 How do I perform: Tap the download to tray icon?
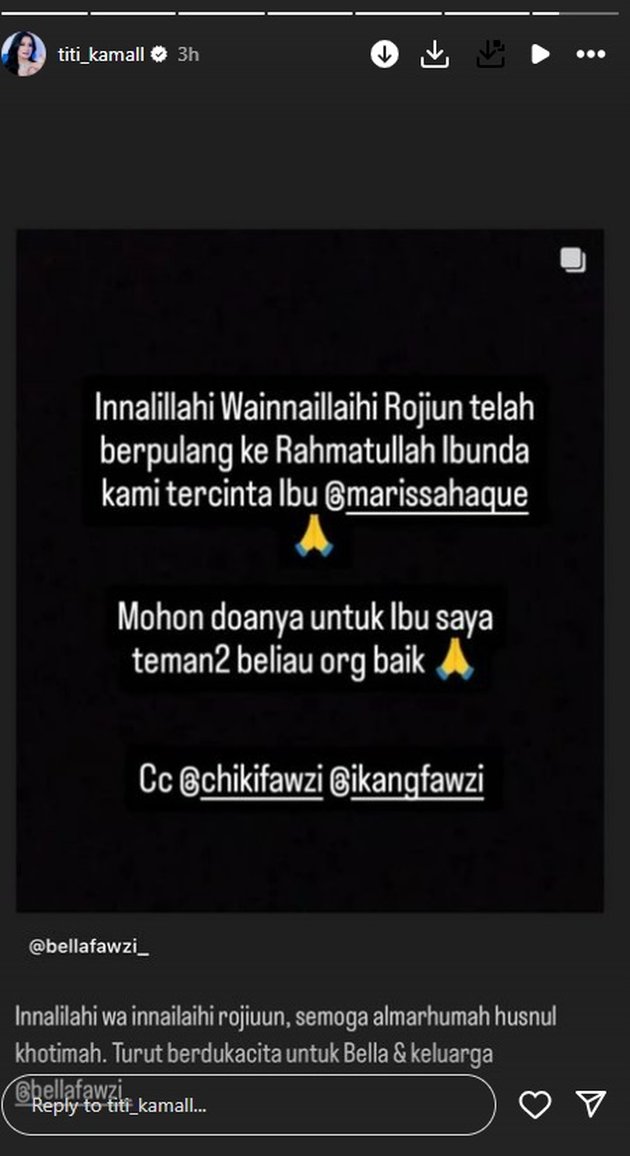pyautogui.click(x=435, y=54)
